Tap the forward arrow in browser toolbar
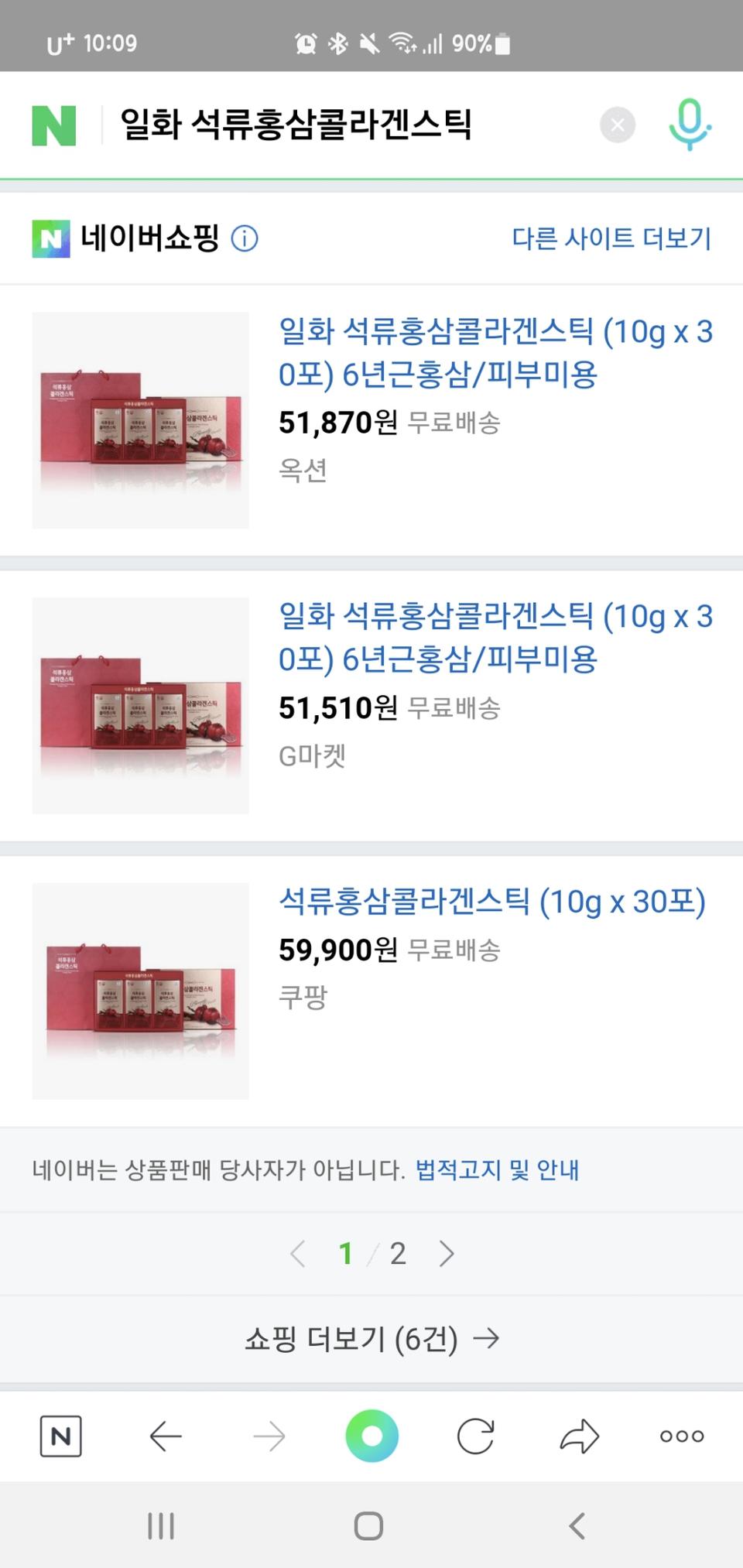 [x=268, y=1436]
